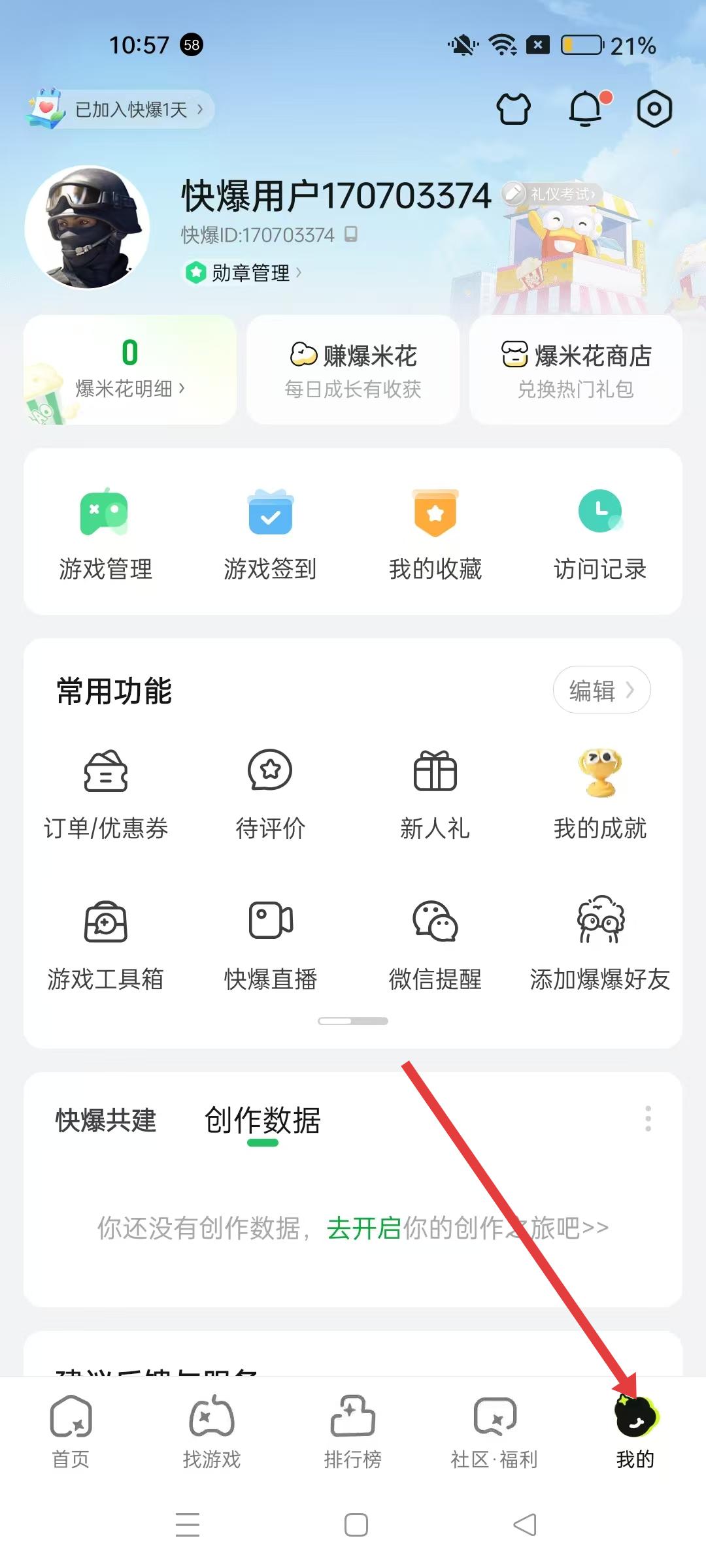Open 游戏管理

105,533
